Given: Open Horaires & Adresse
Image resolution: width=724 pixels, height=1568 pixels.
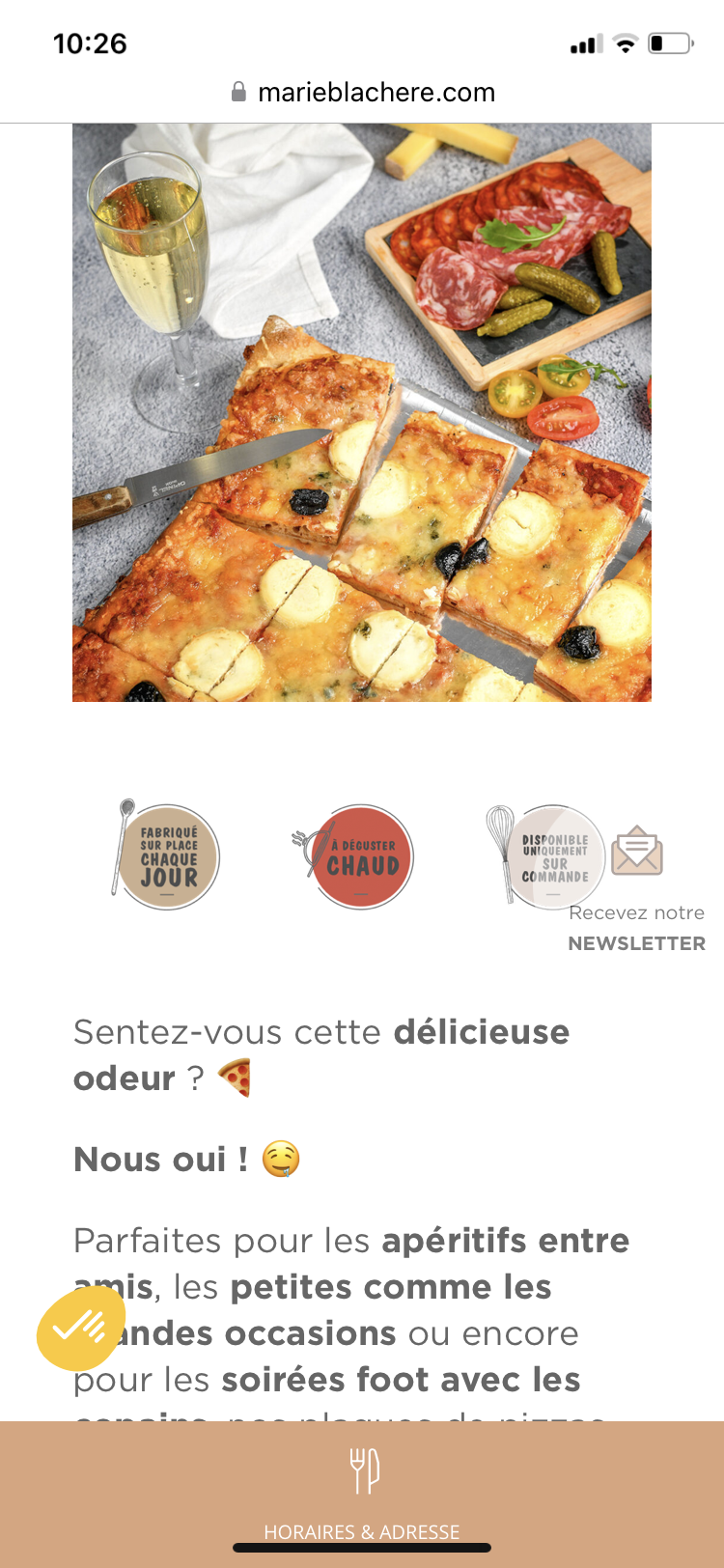Looking at the screenshot, I should pos(362,1491).
